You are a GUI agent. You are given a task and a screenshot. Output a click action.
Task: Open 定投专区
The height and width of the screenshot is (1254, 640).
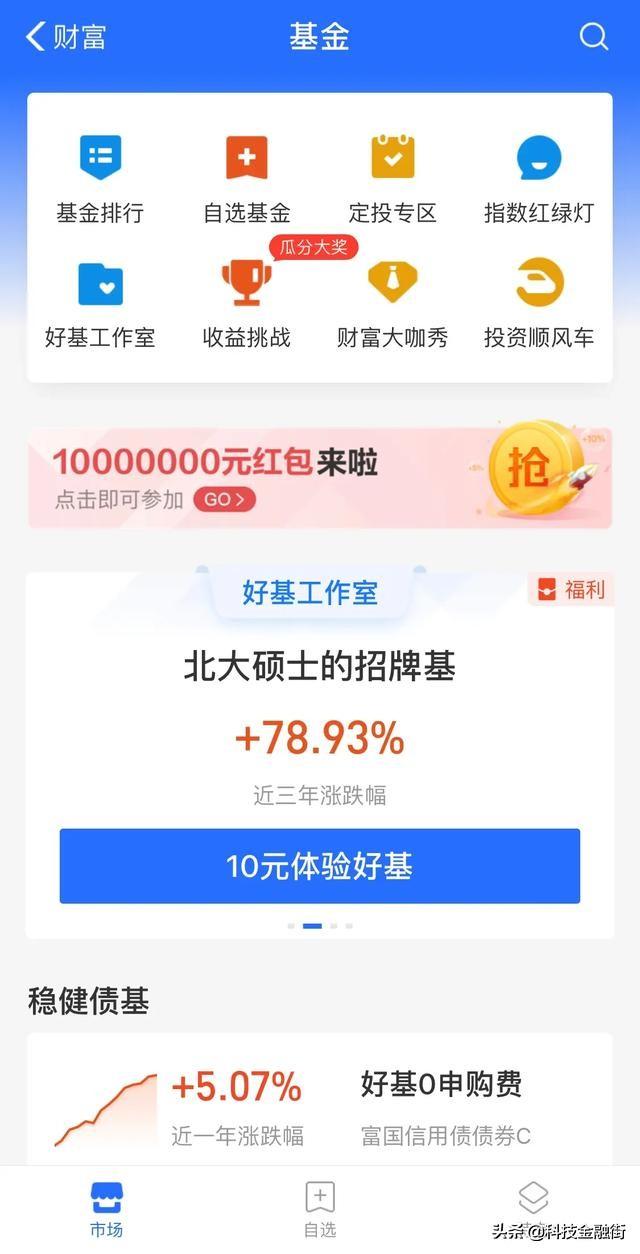click(x=393, y=180)
